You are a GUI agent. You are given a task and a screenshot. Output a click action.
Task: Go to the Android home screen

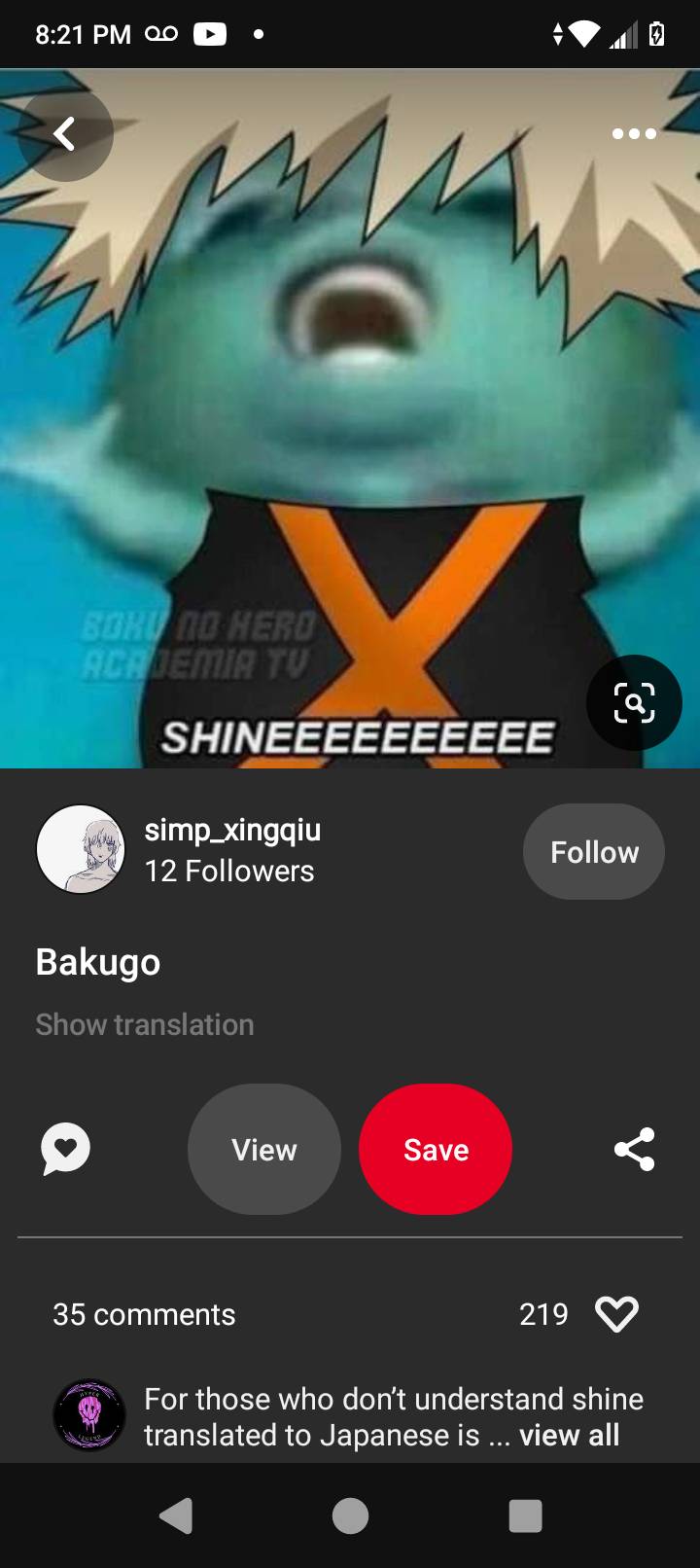point(350,1515)
